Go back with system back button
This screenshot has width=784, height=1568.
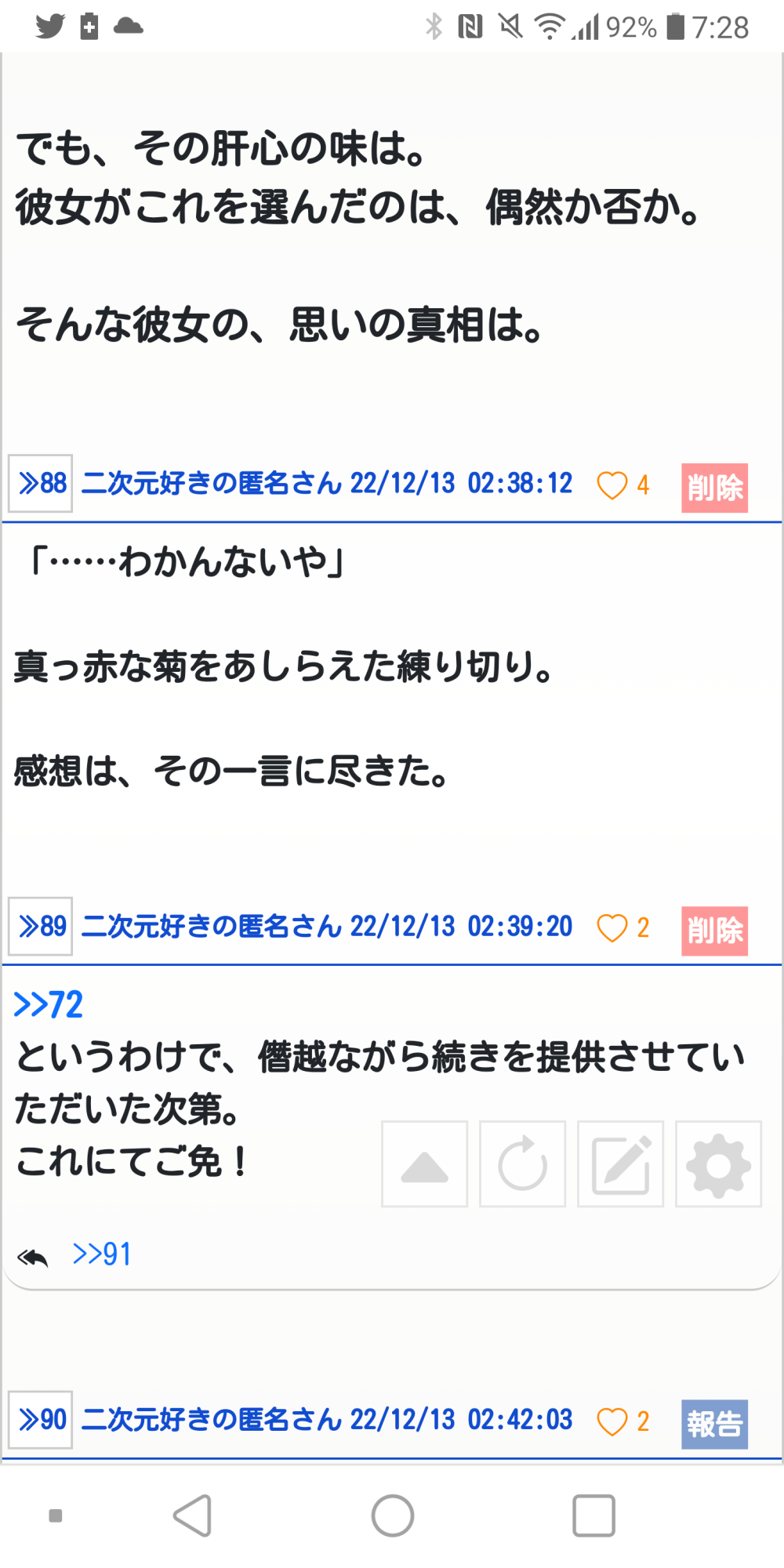(x=193, y=1515)
